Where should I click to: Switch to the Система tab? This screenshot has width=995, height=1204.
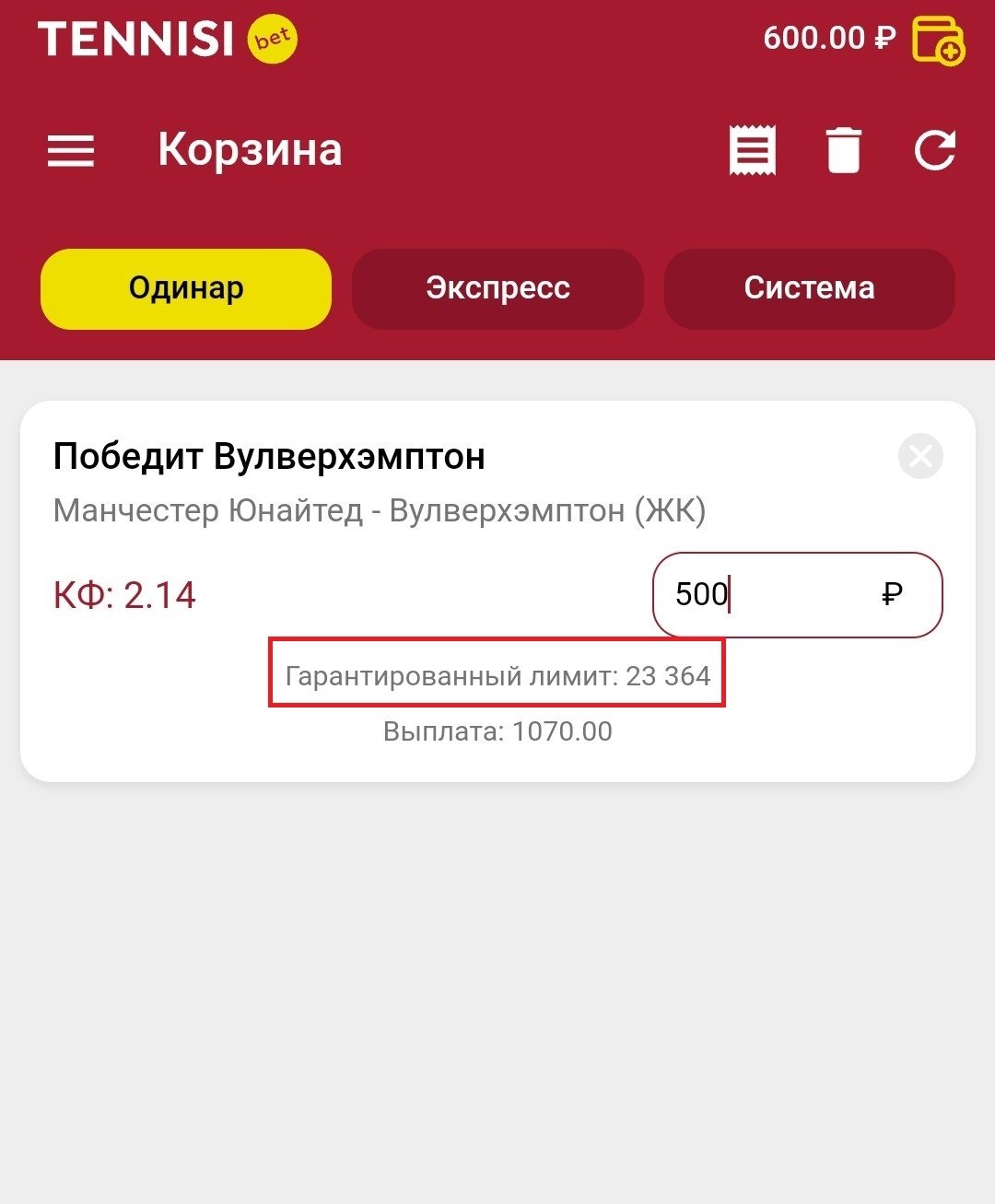pos(809,288)
